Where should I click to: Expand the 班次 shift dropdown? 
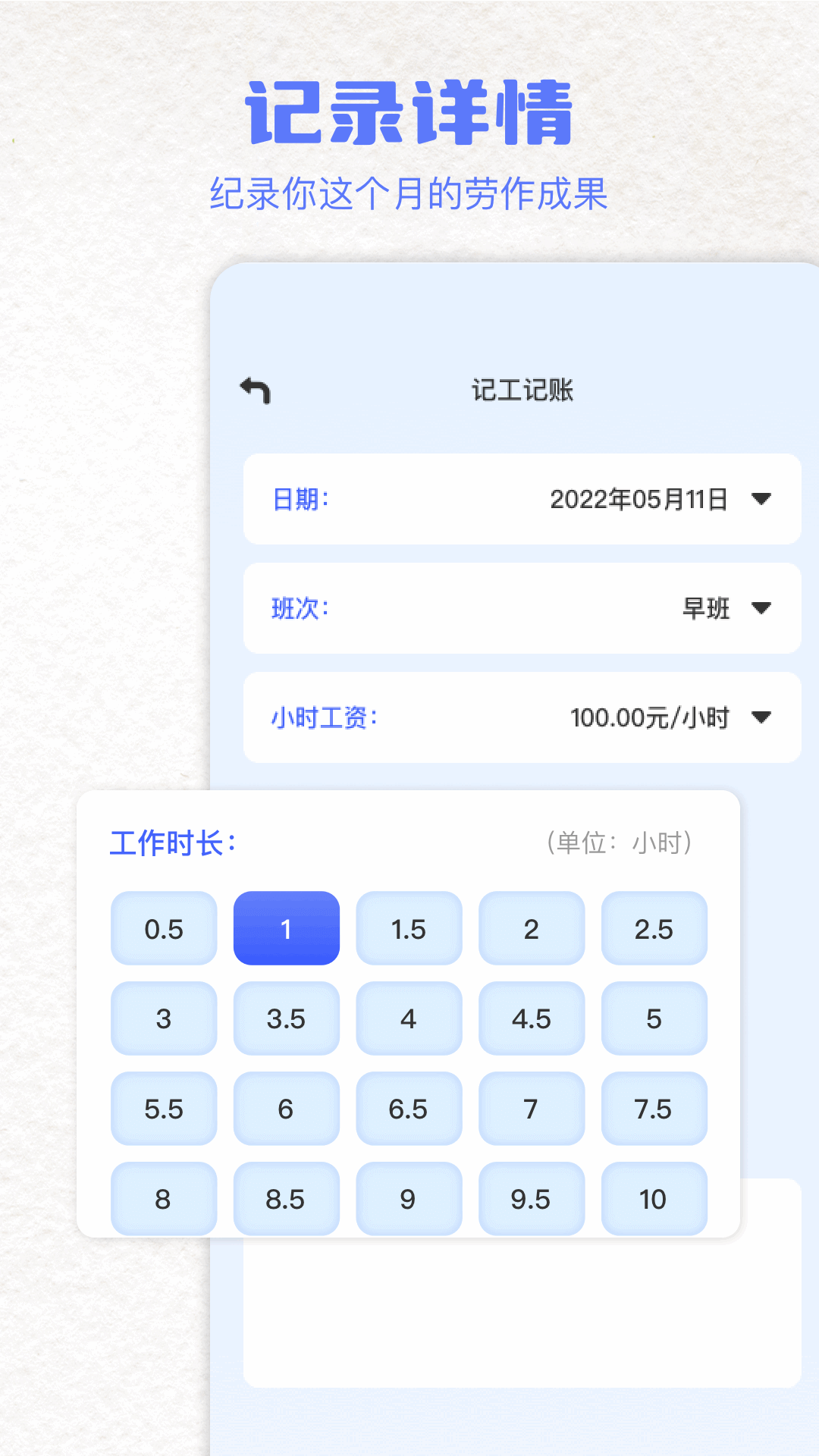(764, 608)
